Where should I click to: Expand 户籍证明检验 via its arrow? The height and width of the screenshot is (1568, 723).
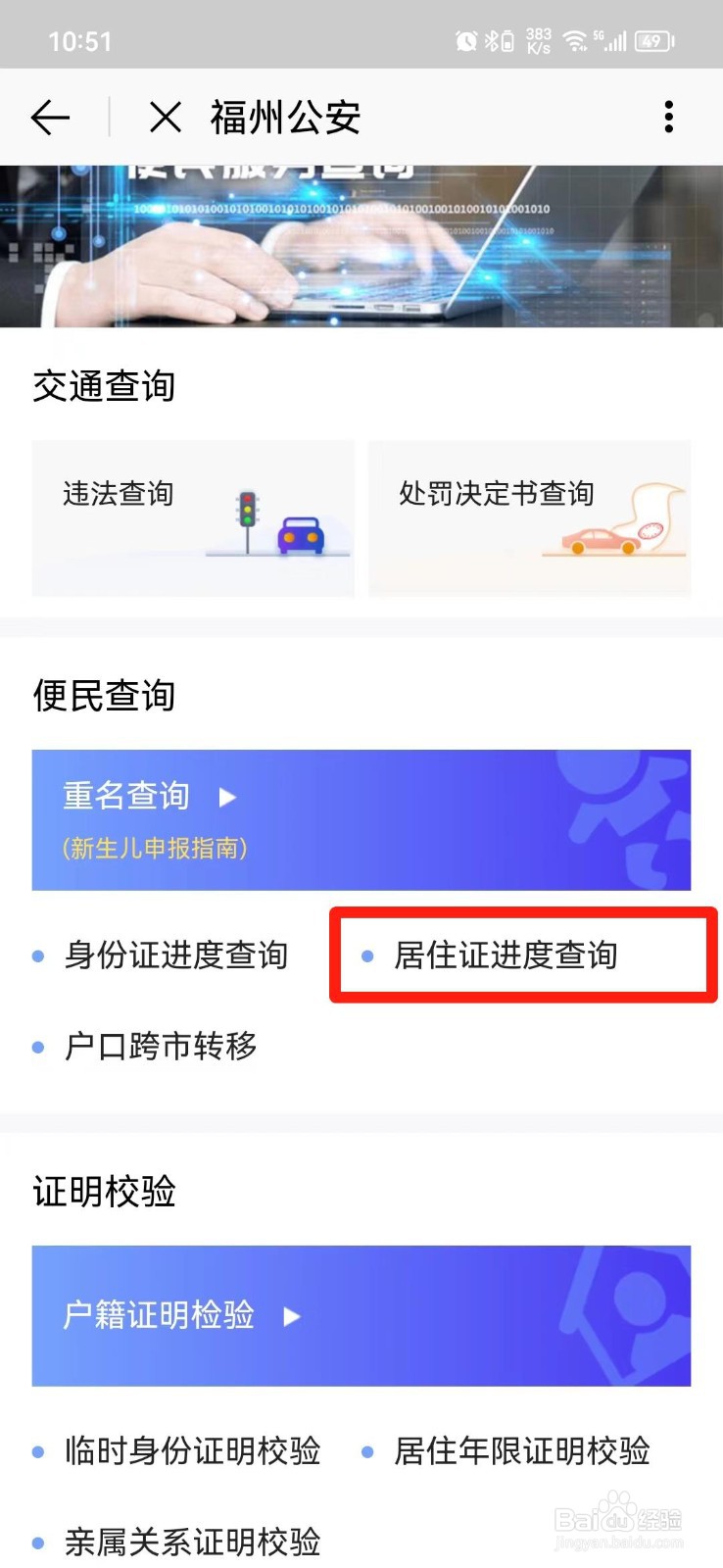point(291,1317)
